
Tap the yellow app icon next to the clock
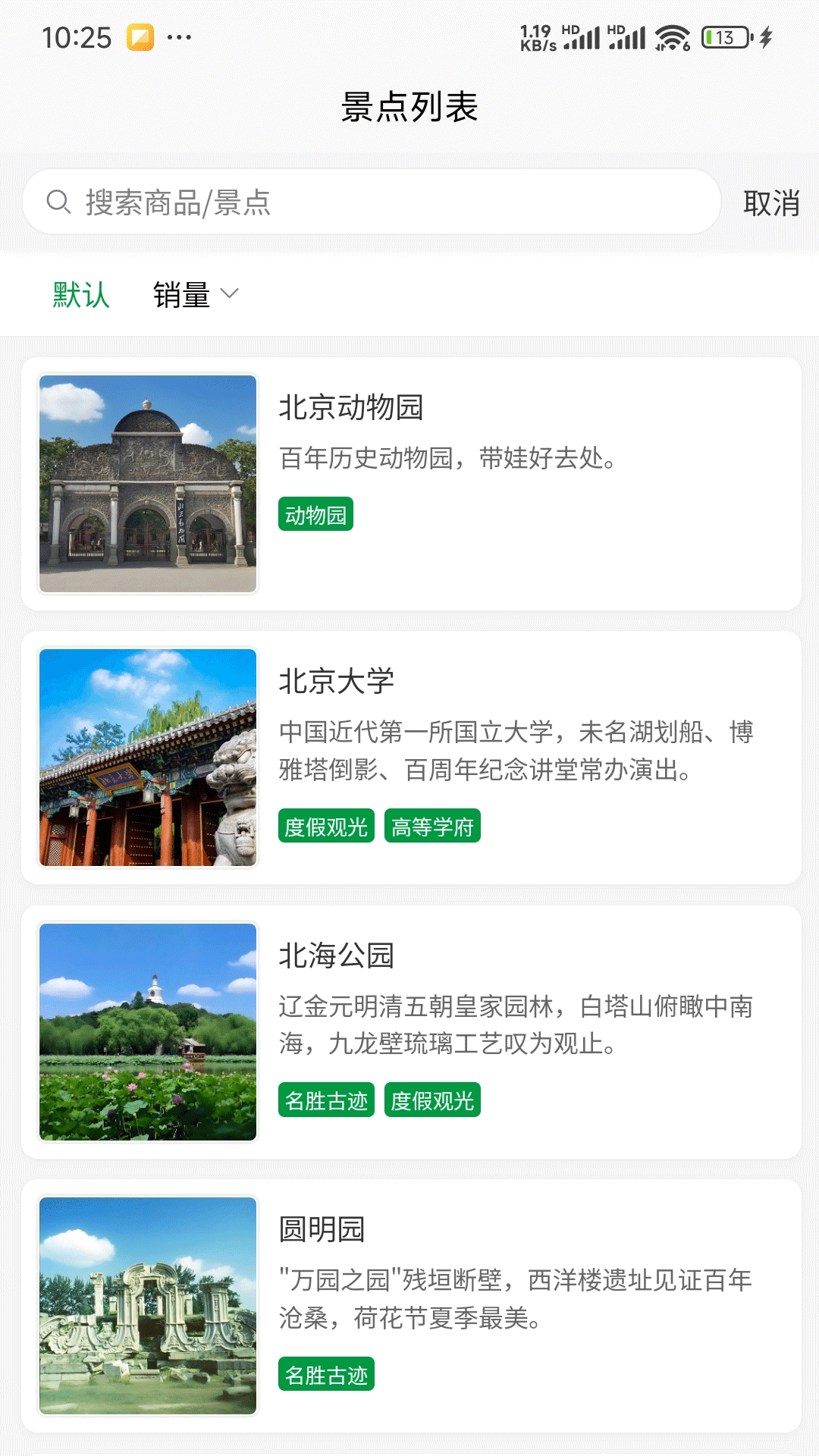click(x=139, y=36)
